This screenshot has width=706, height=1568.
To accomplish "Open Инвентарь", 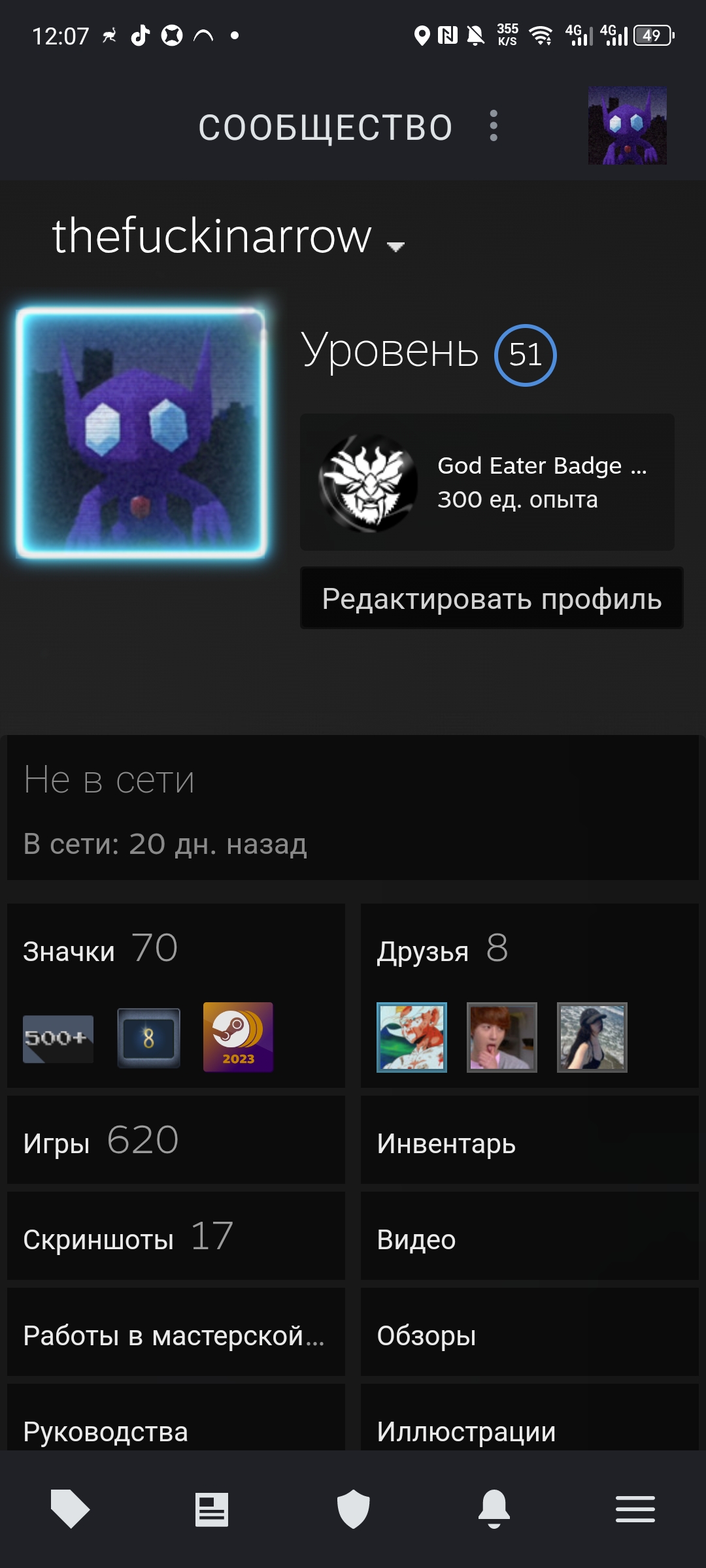I will (529, 1140).
